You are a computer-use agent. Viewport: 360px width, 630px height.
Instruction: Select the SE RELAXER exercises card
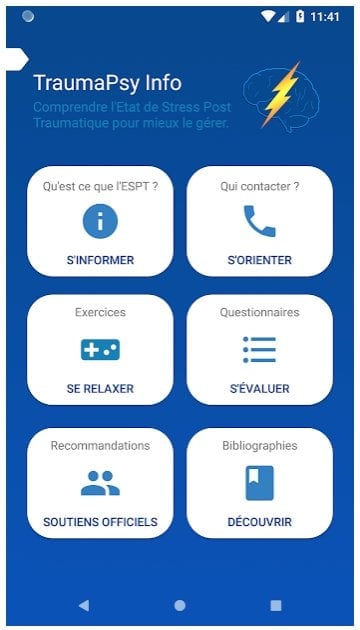click(100, 350)
